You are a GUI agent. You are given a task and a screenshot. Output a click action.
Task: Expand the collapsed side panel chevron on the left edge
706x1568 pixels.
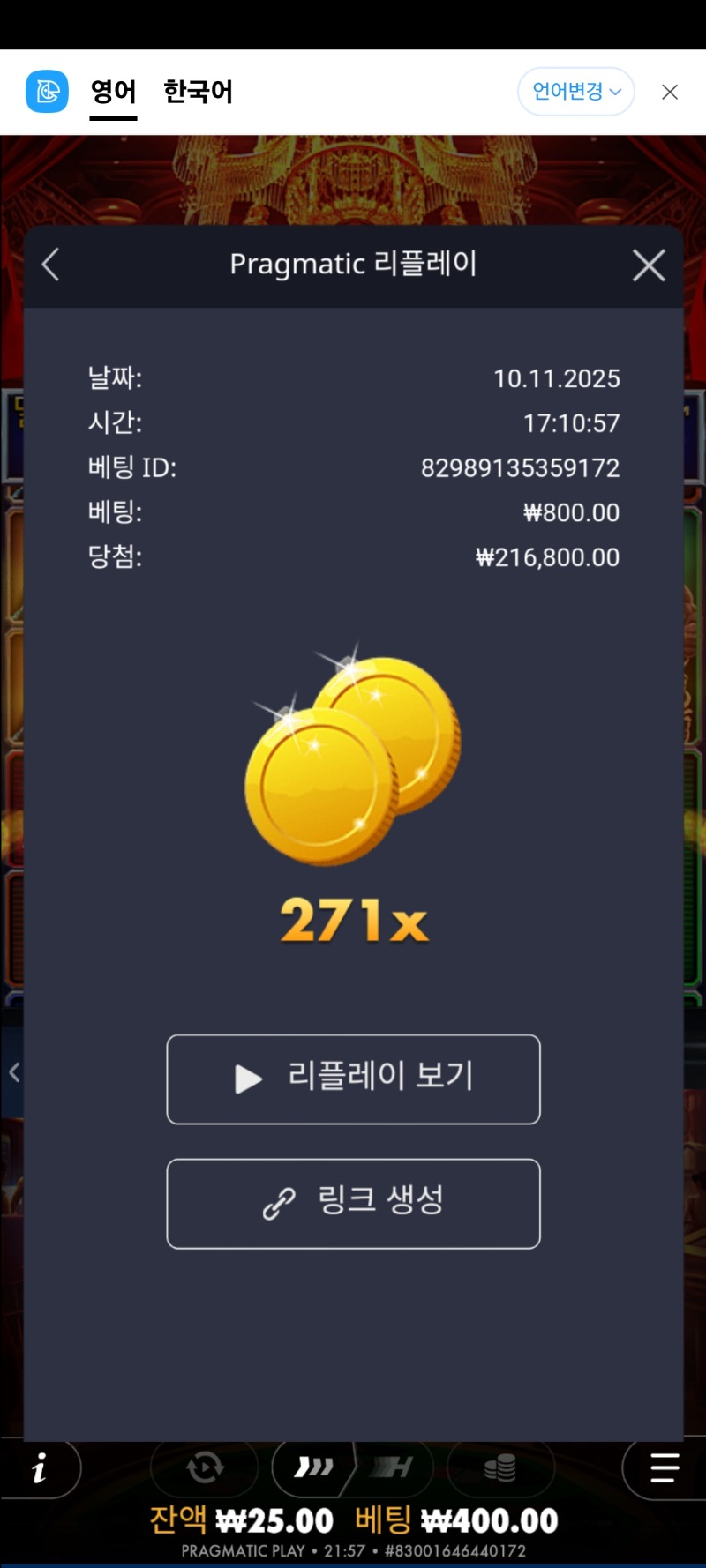click(x=13, y=1072)
